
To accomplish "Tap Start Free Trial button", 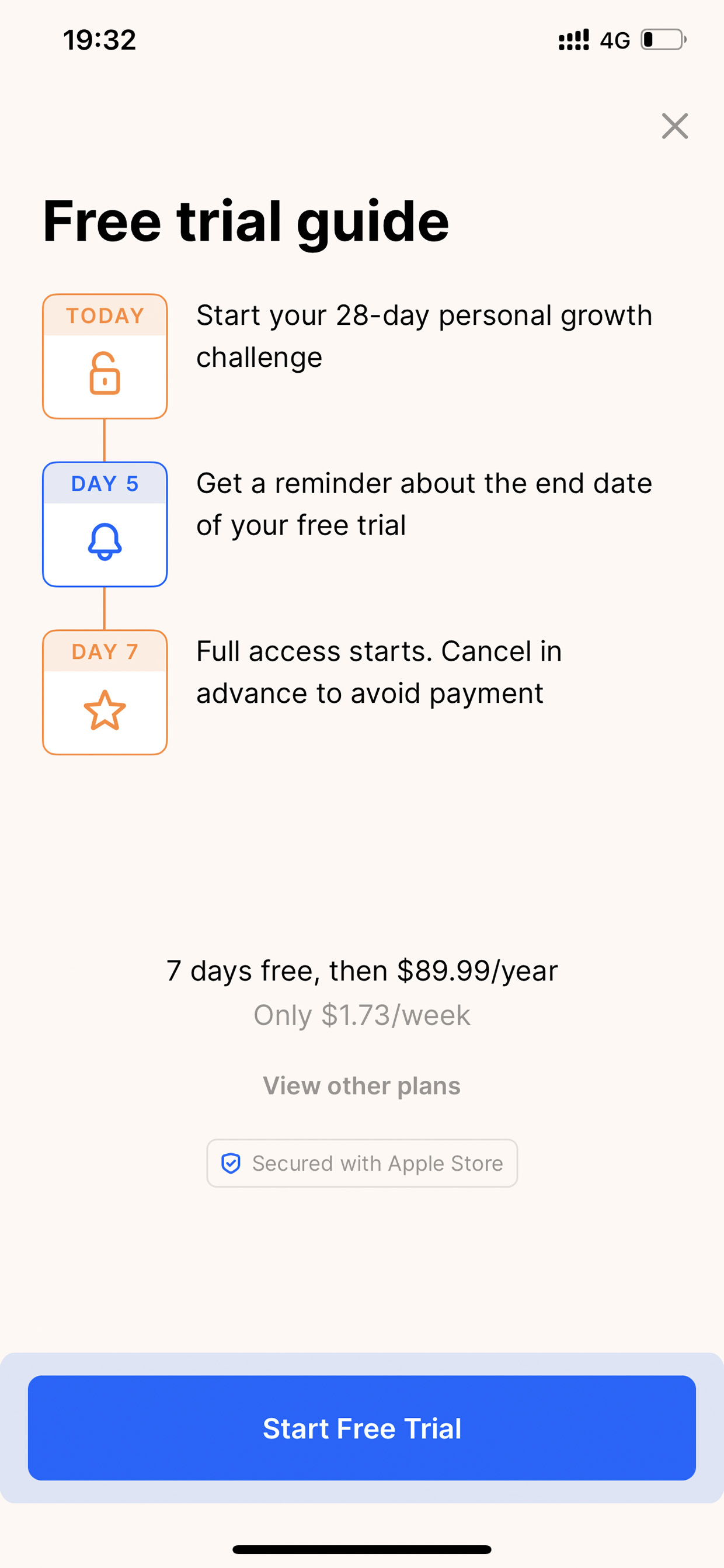I will click(362, 1428).
